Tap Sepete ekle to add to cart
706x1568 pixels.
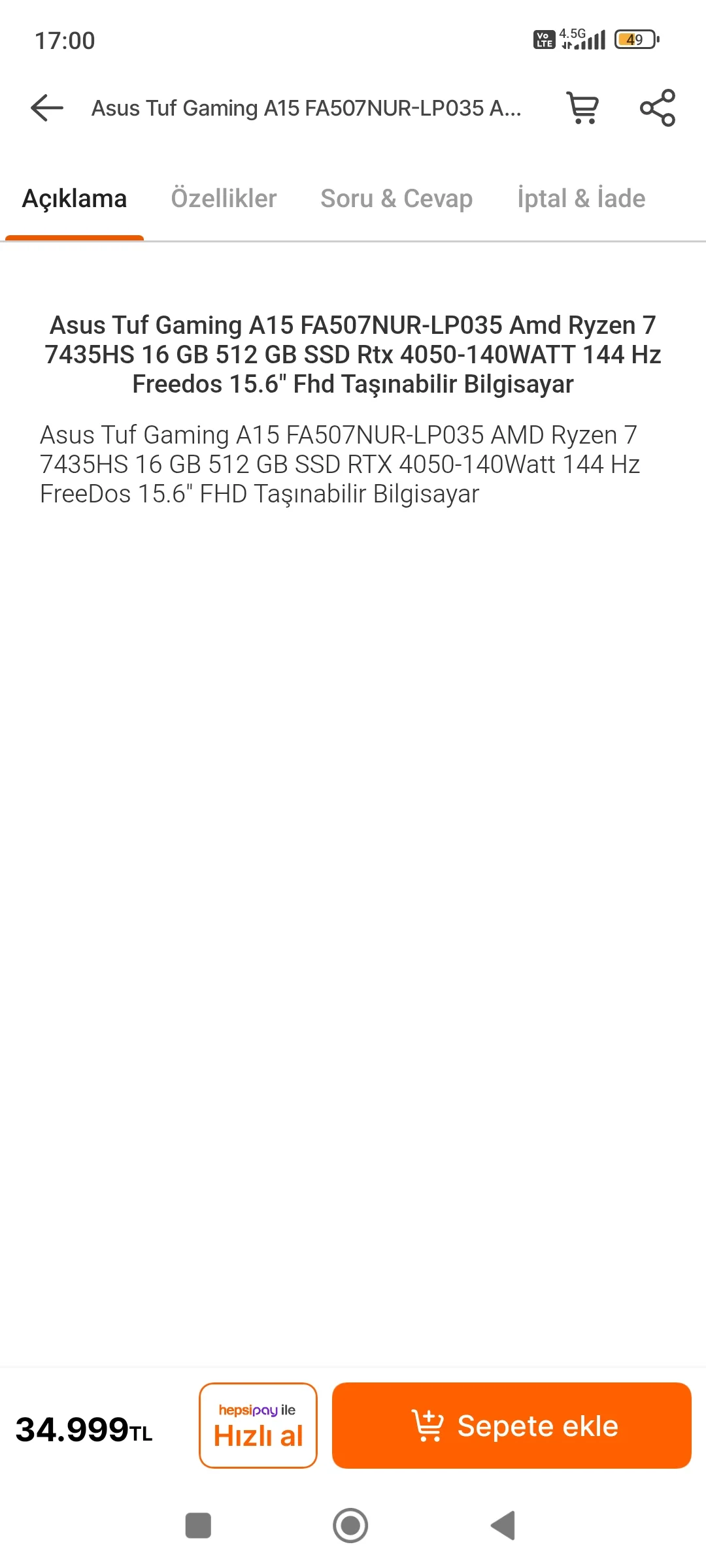click(x=511, y=1426)
